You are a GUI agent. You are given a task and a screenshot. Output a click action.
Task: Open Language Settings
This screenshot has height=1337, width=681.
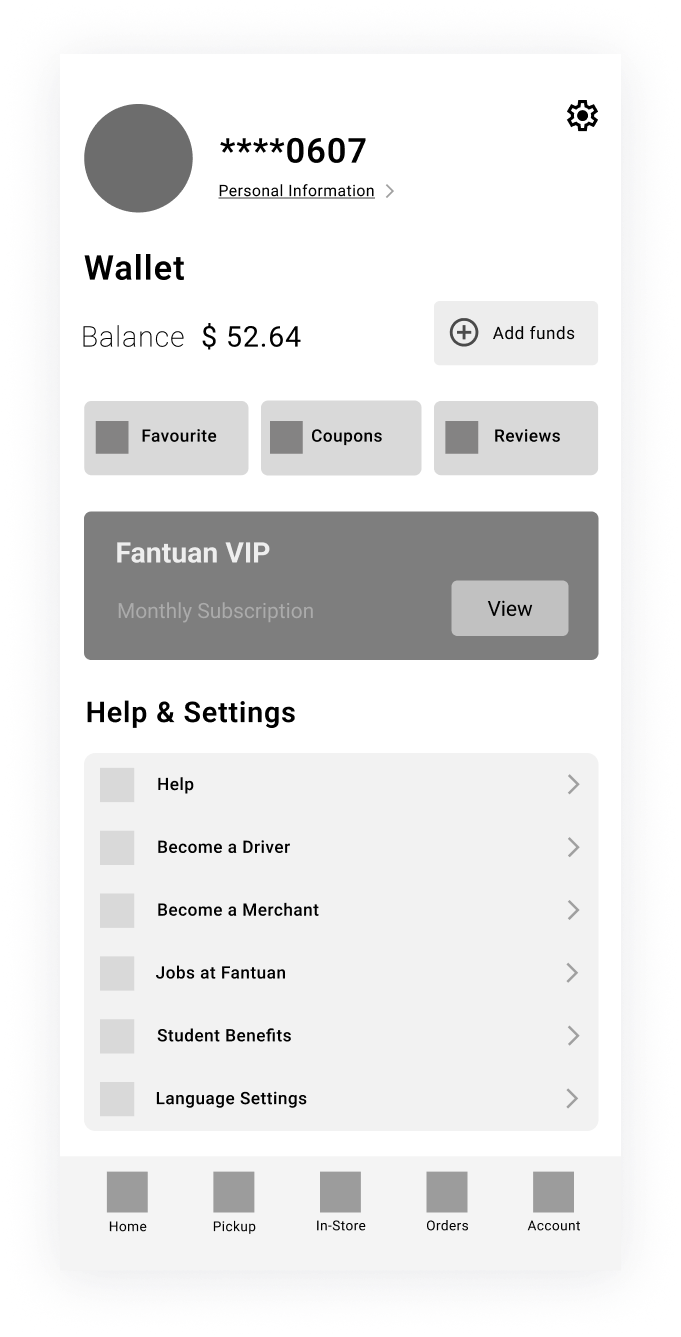point(340,1099)
